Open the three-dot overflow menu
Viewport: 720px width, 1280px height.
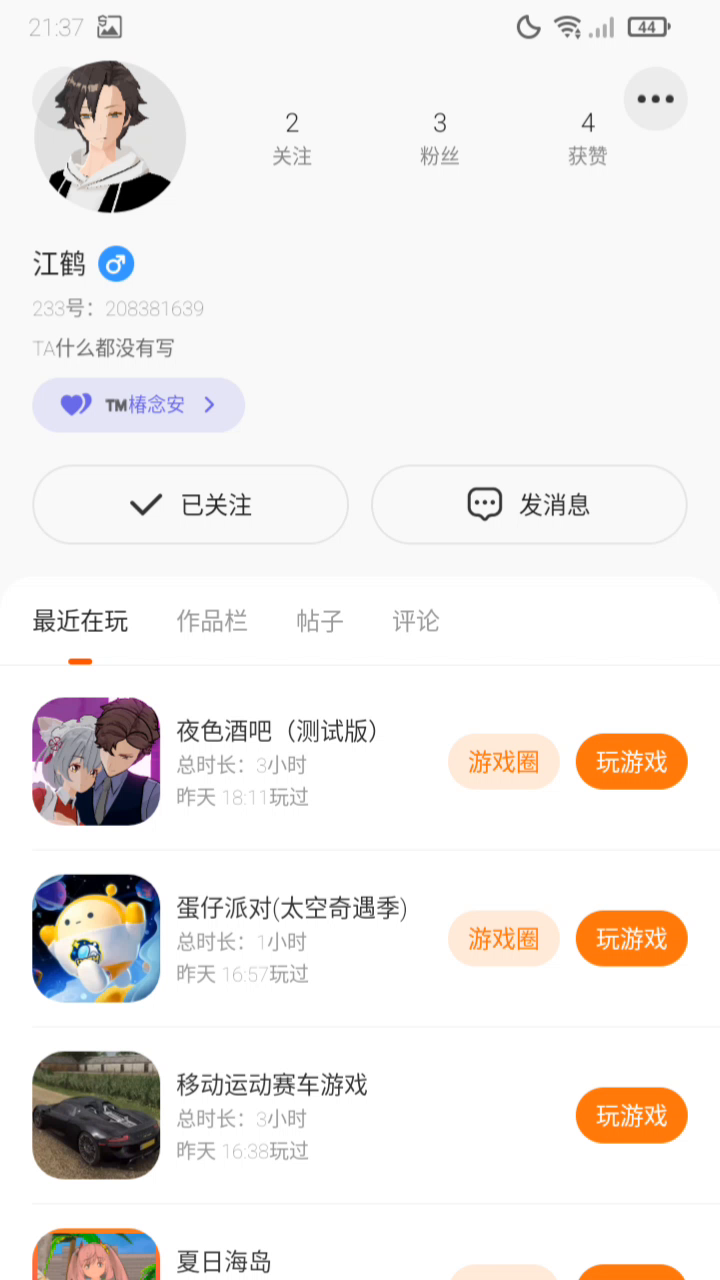coord(655,99)
